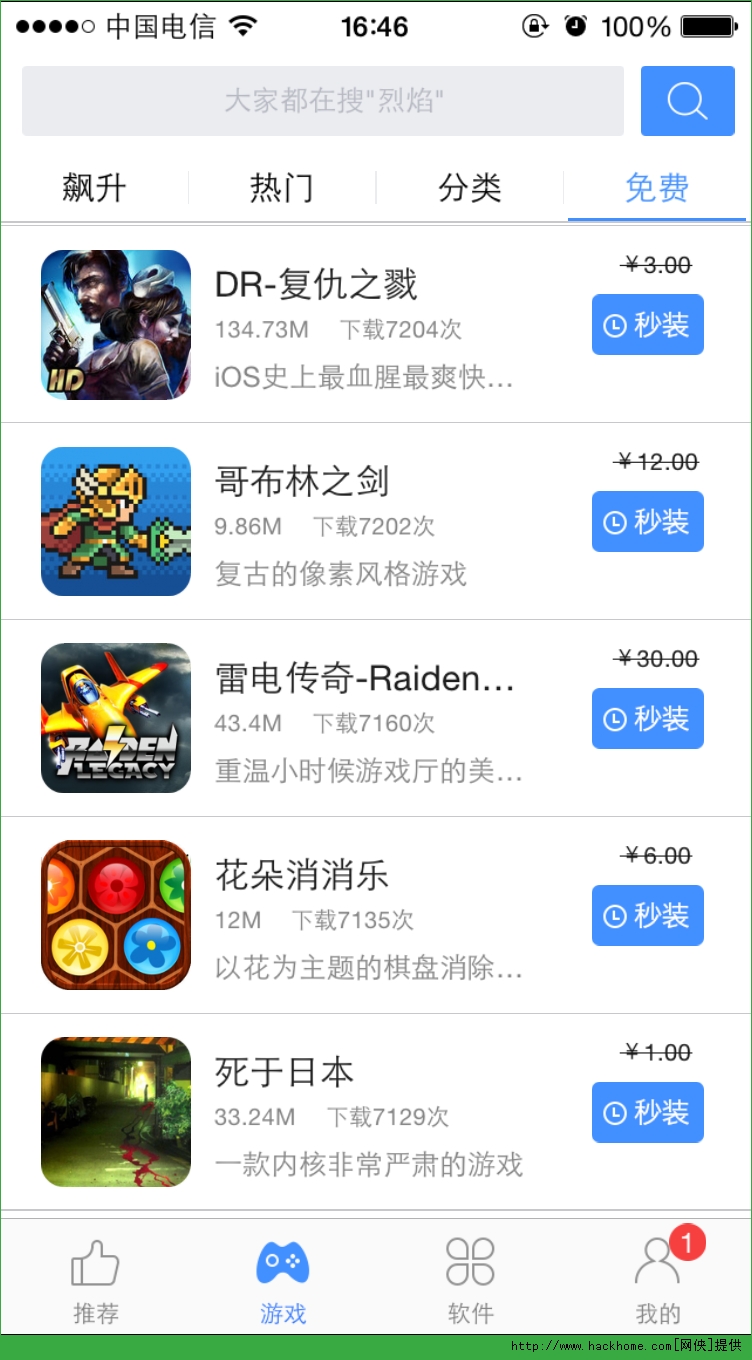752x1360 pixels.
Task: Tap the 软件 software icon in bottom bar
Action: click(x=469, y=1263)
